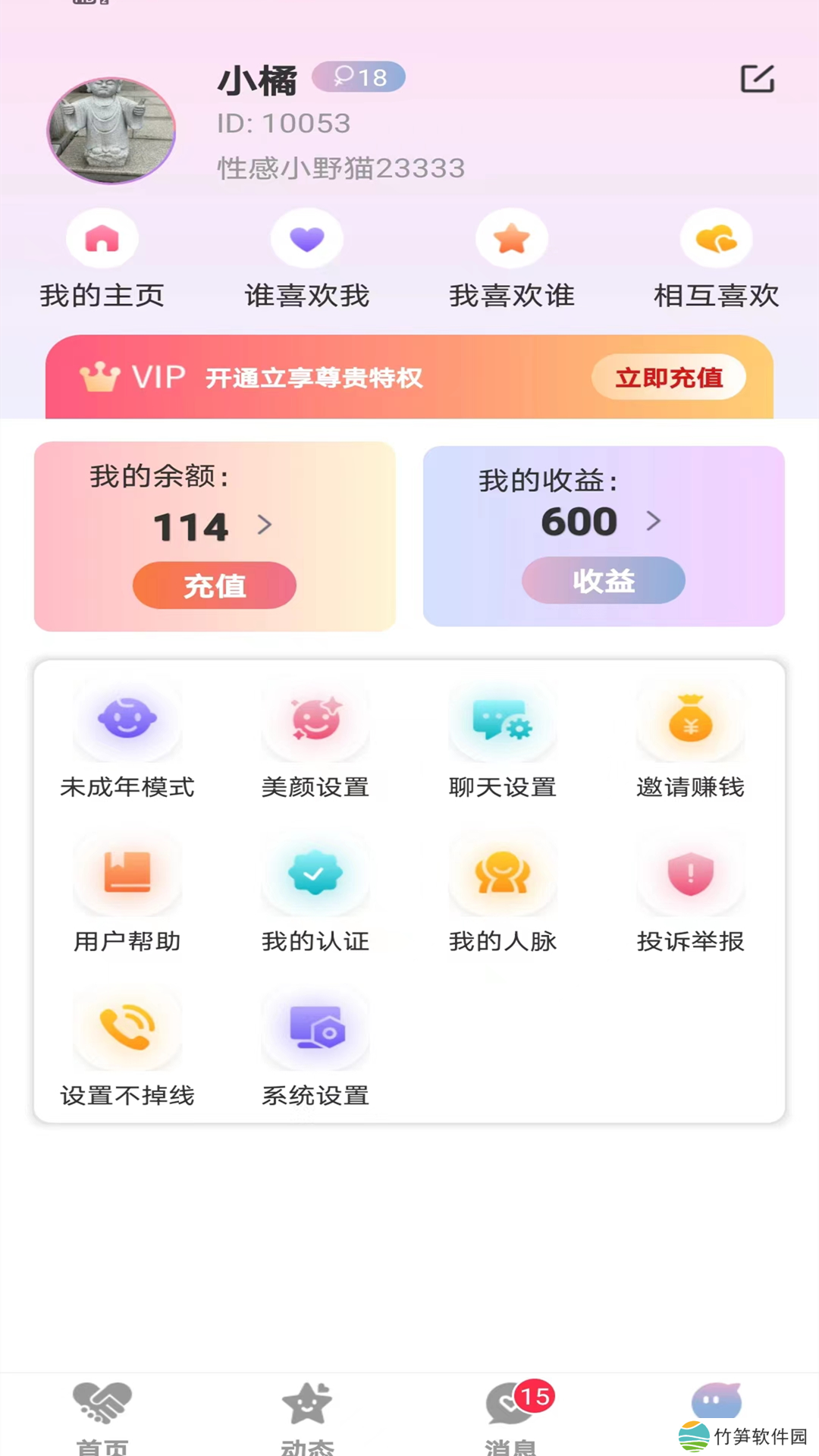Viewport: 819px width, 1456px height.
Task: Open 我的认证
Action: (x=315, y=893)
